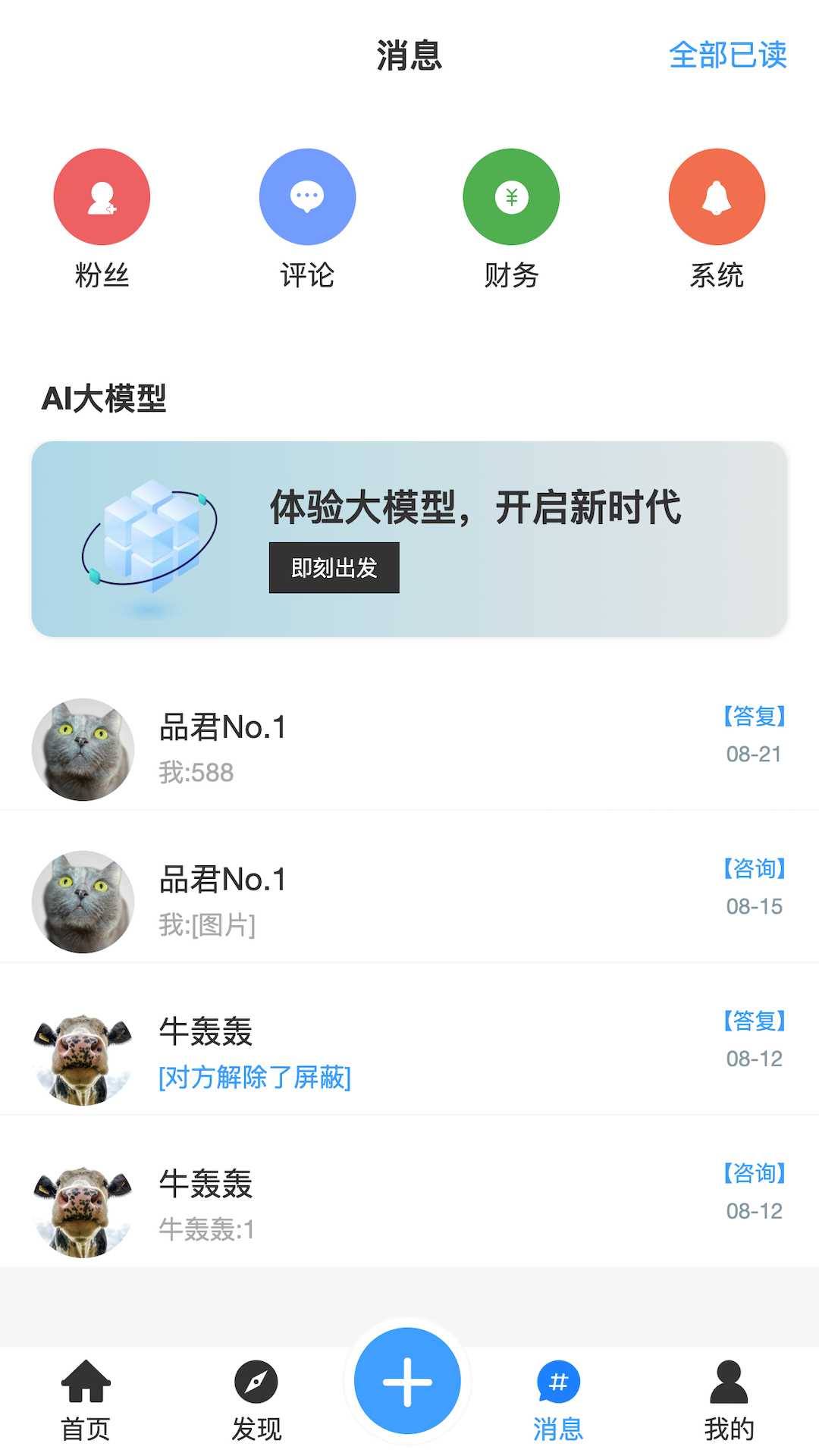This screenshot has width=819, height=1456.
Task: Select the 消息 messages tab
Action: pos(558,1401)
